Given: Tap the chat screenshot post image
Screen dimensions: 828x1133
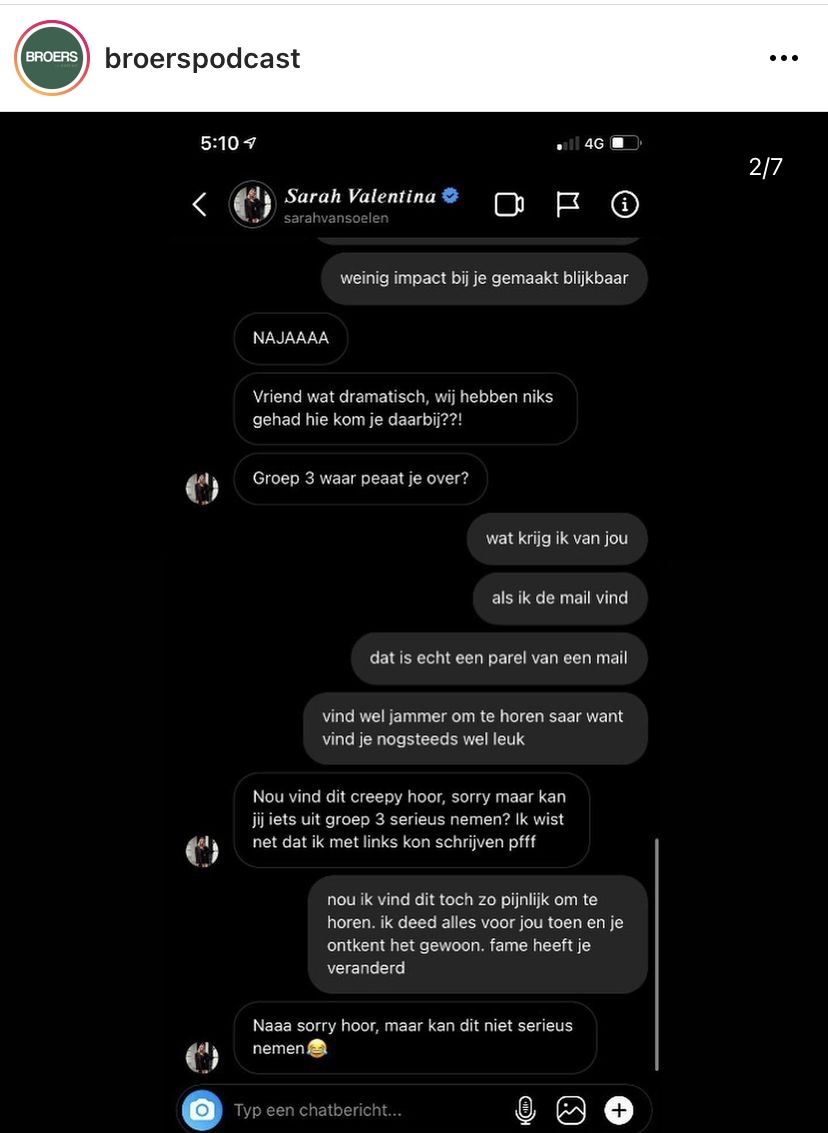Looking at the screenshot, I should click(414, 620).
